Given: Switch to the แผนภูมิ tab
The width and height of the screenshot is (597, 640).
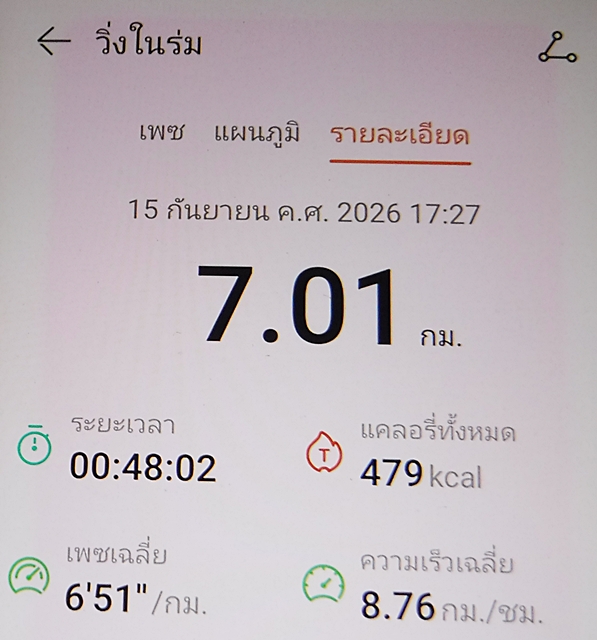Looking at the screenshot, I should pos(257,133).
